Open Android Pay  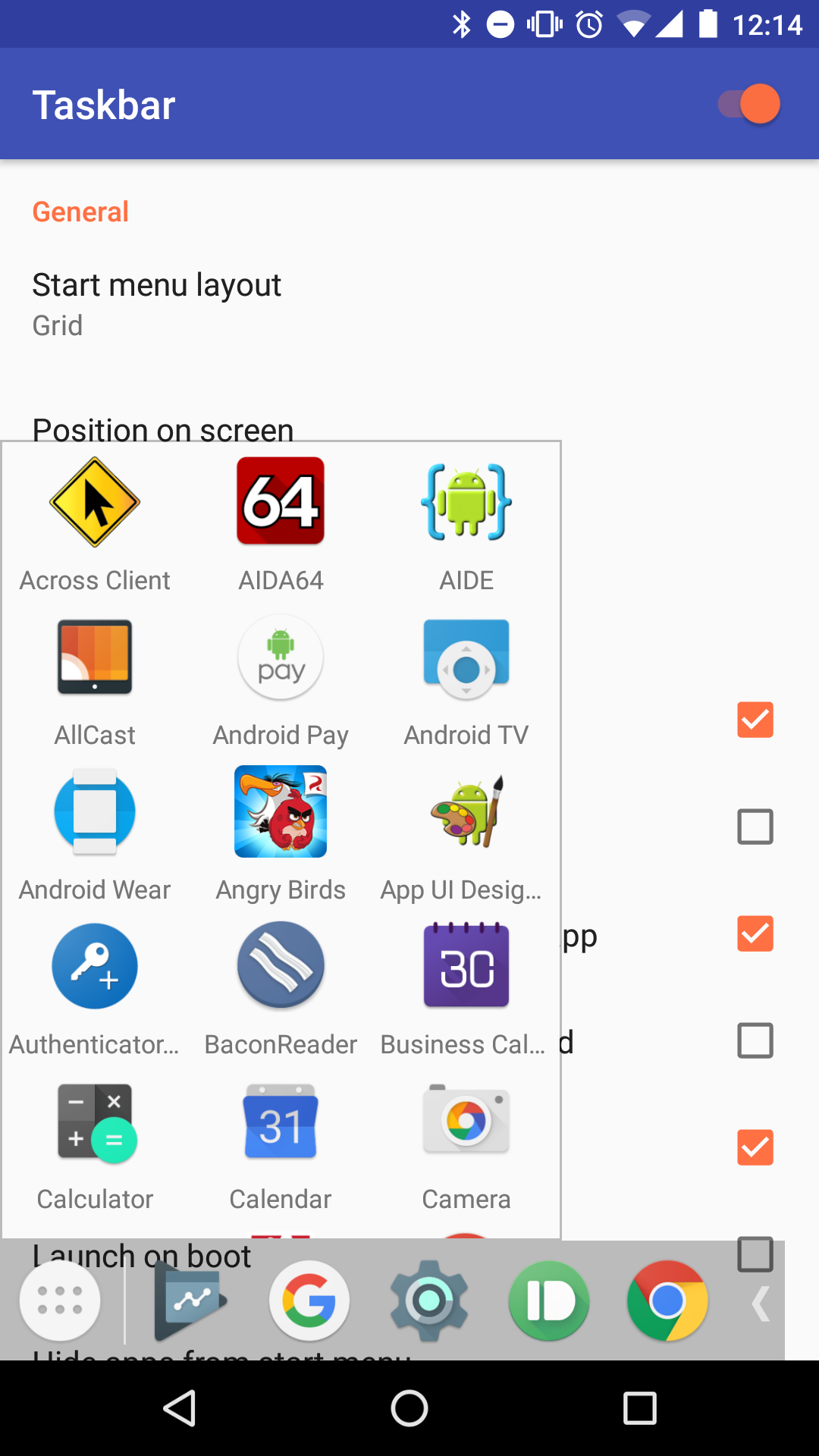pos(280,657)
